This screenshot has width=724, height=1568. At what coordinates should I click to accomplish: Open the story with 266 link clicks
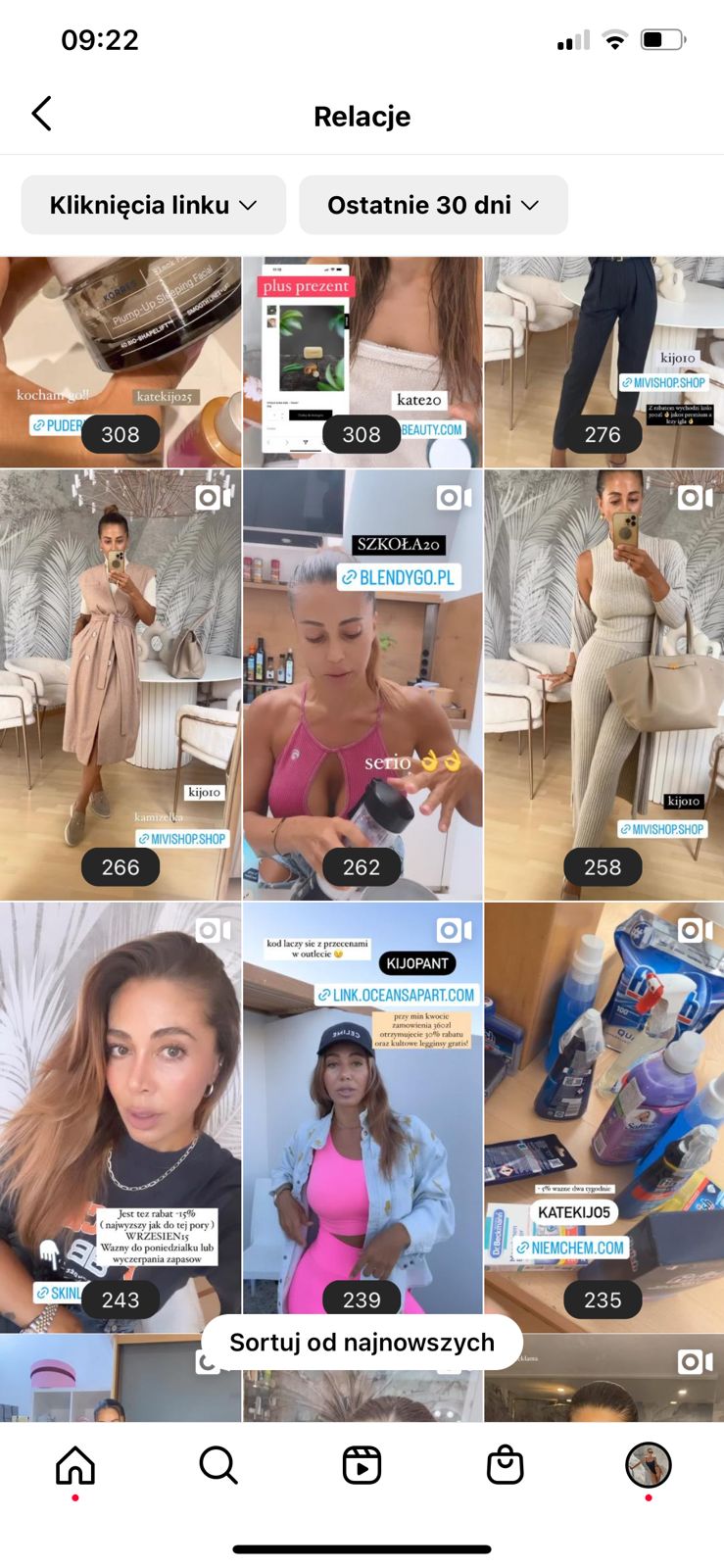120,684
